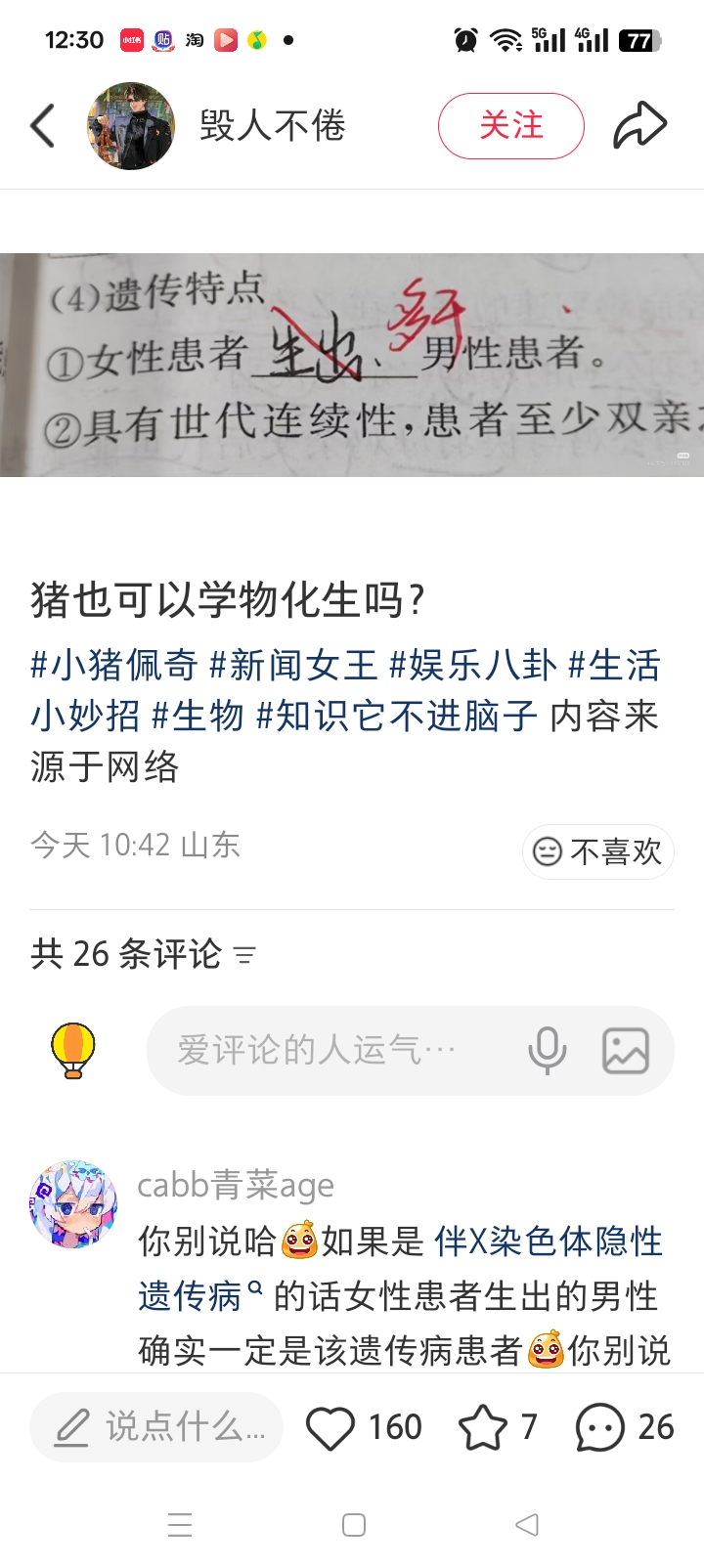Screen dimensions: 704x1568
Task: Follow 毁人不倦 with the 关注 button
Action: (510, 126)
